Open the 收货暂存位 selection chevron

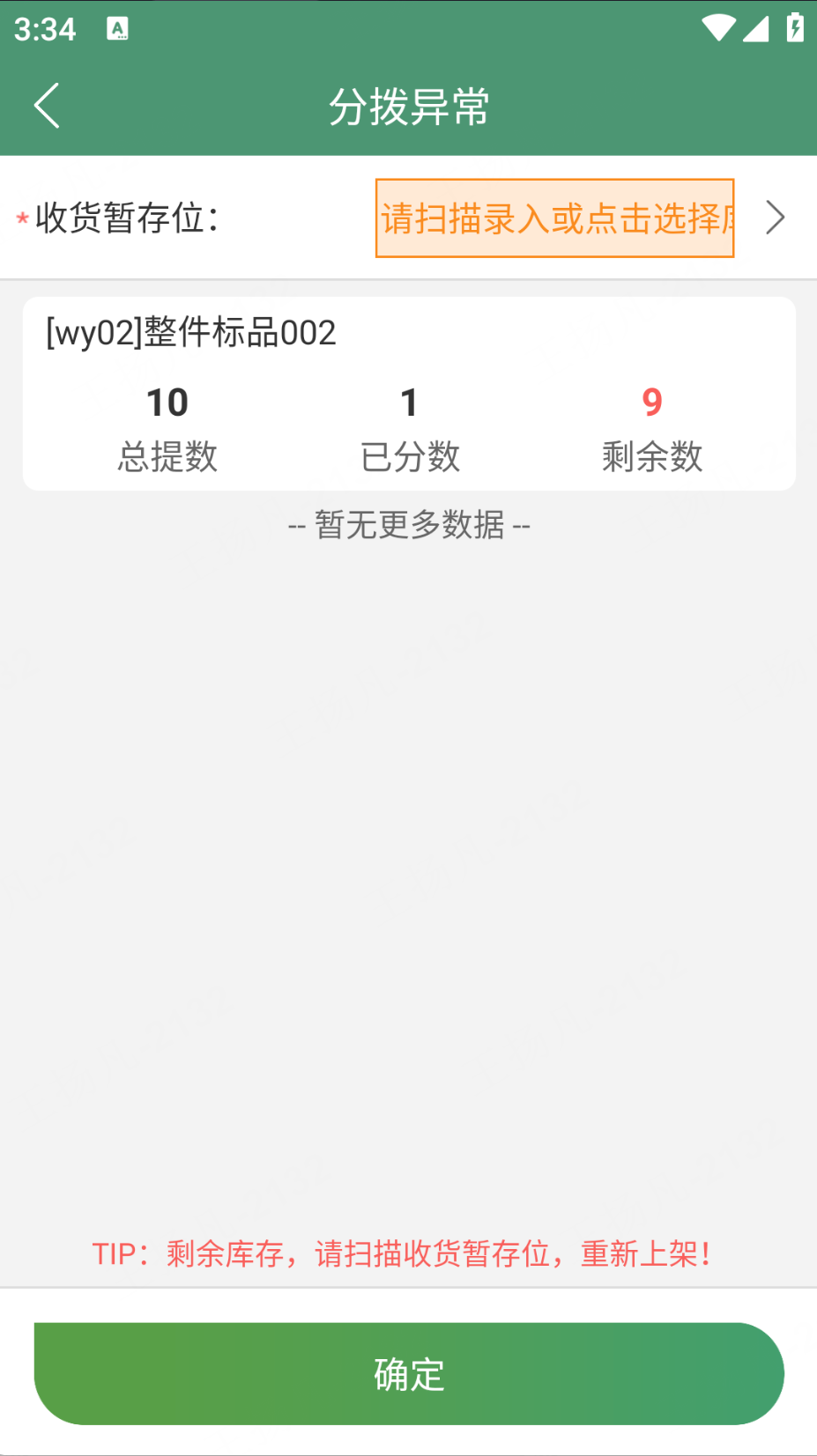pos(775,218)
